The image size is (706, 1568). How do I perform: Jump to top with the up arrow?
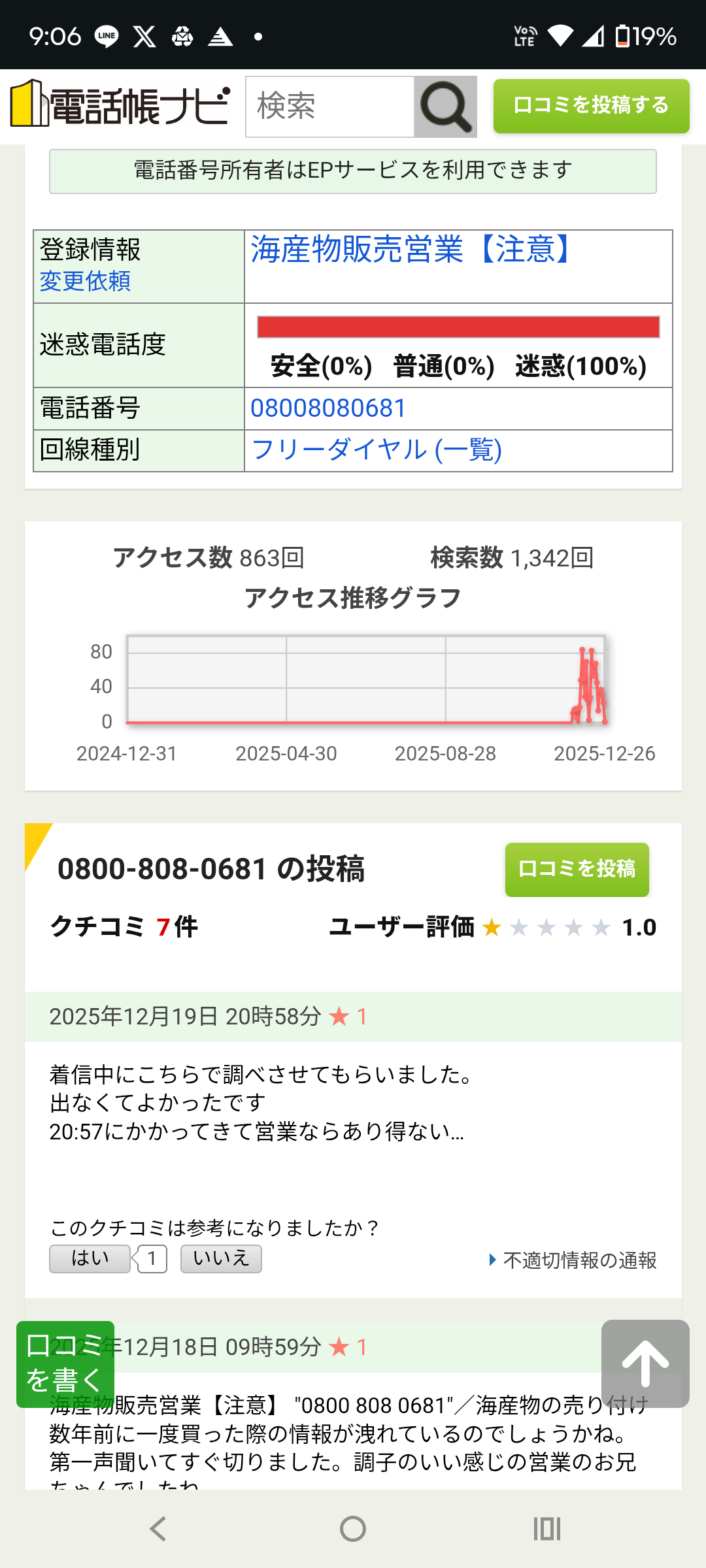(x=645, y=1364)
